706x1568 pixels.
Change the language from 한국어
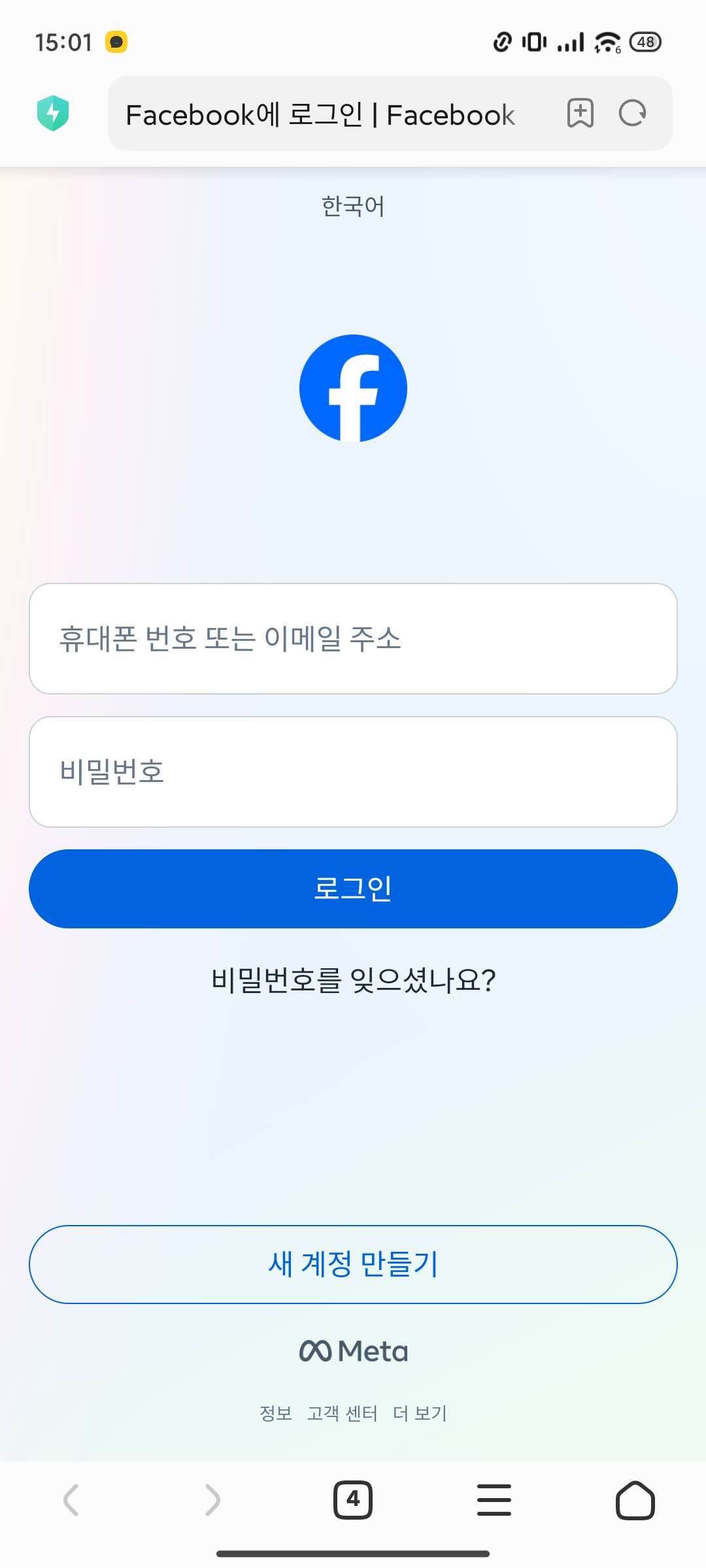(353, 206)
